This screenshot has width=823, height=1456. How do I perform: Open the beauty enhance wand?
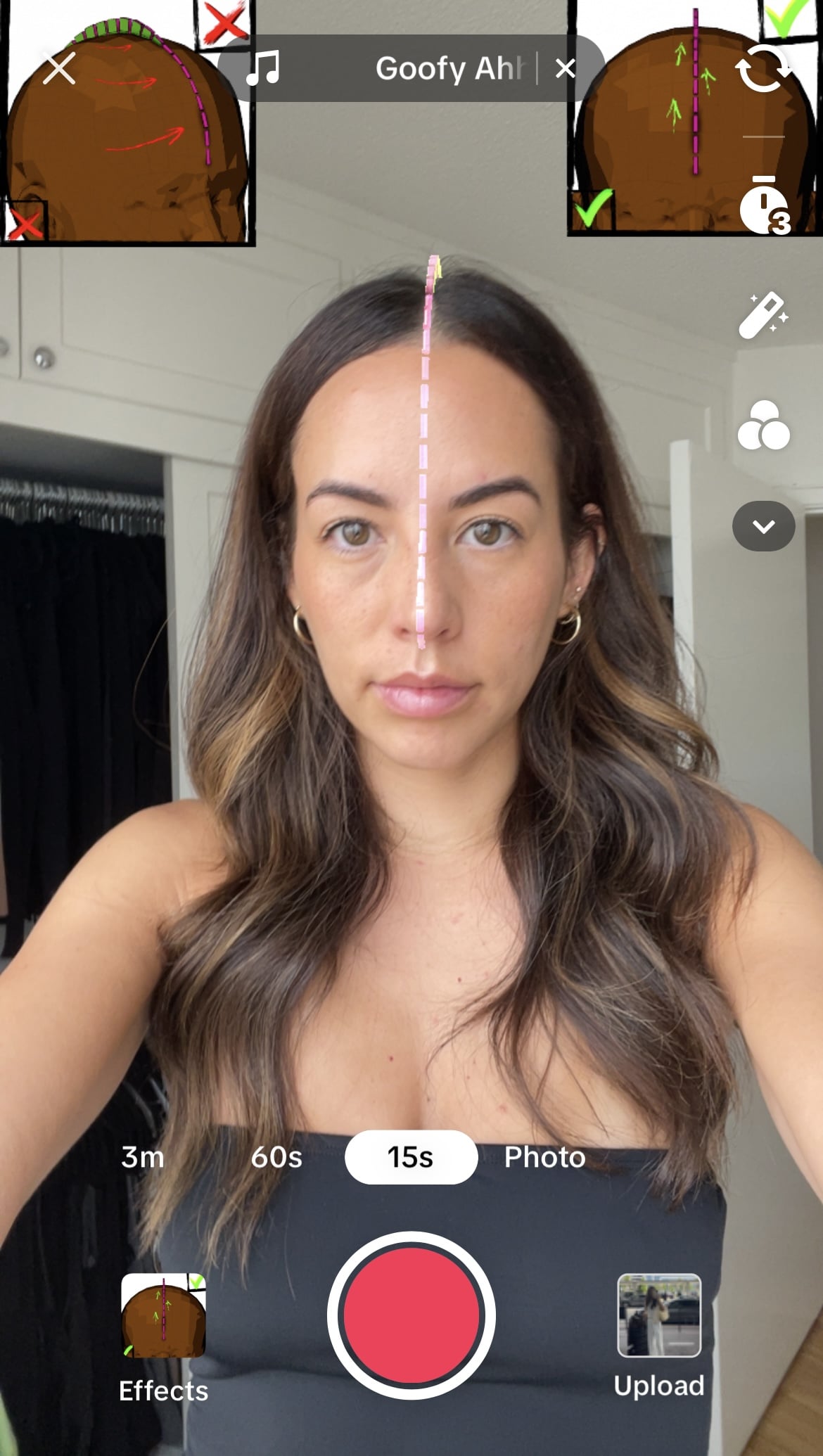(764, 315)
